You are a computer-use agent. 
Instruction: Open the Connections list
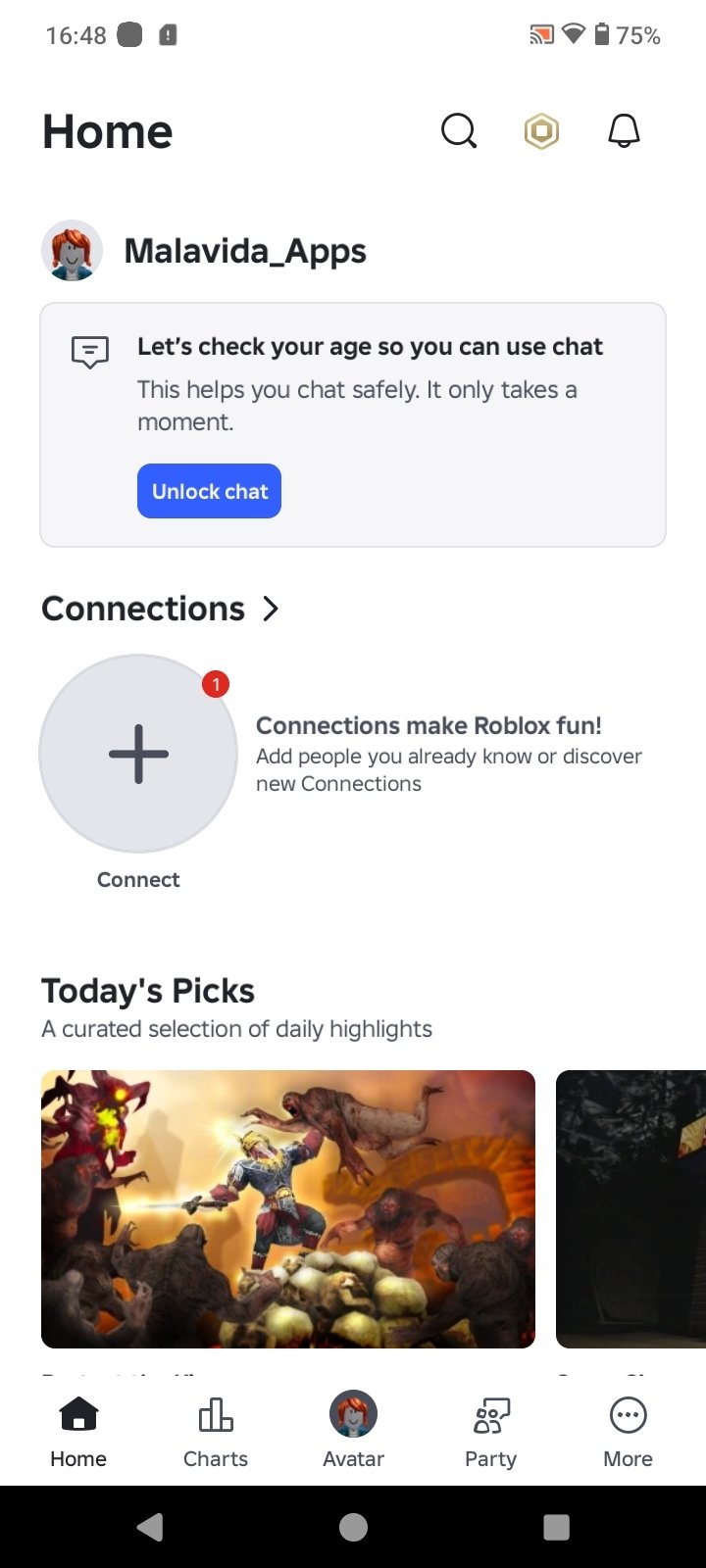pos(160,609)
